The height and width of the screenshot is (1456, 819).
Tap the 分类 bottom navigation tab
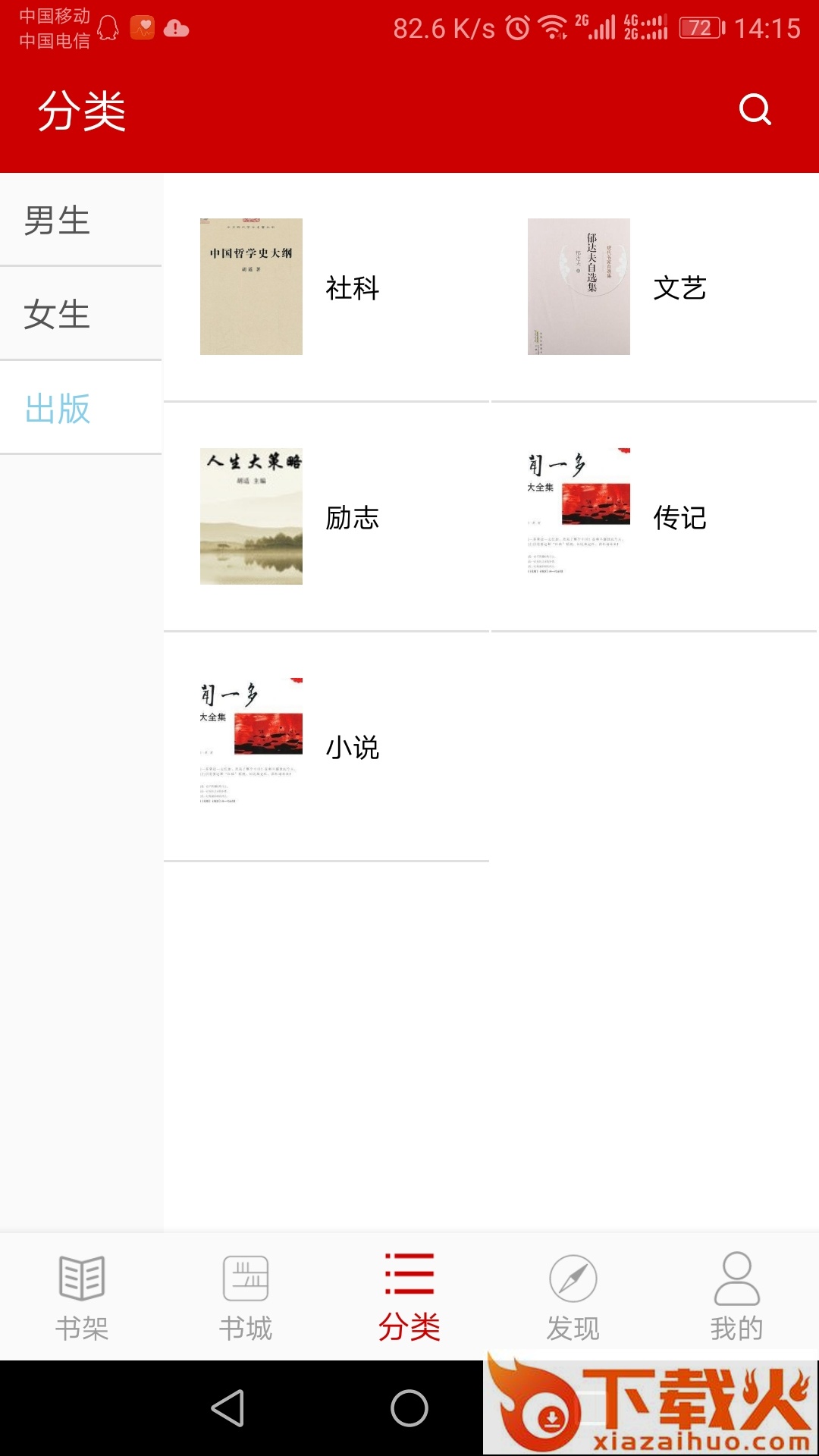point(409,1297)
